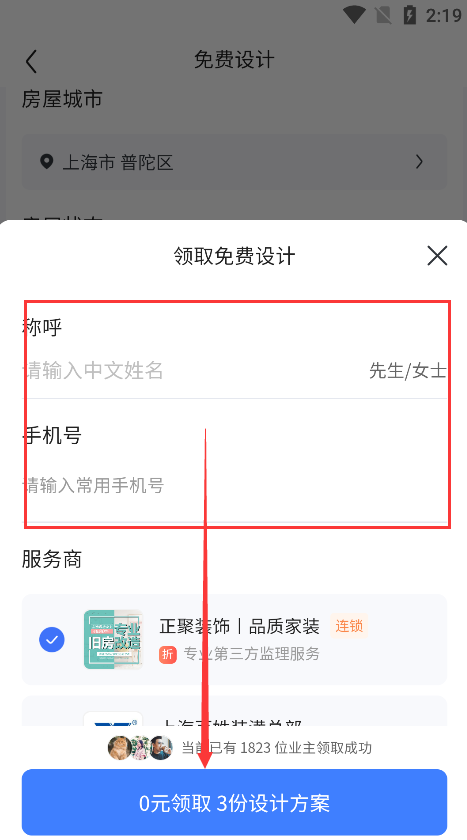Close the 领取免费设计 dialog
The height and width of the screenshot is (840, 467).
click(x=437, y=256)
